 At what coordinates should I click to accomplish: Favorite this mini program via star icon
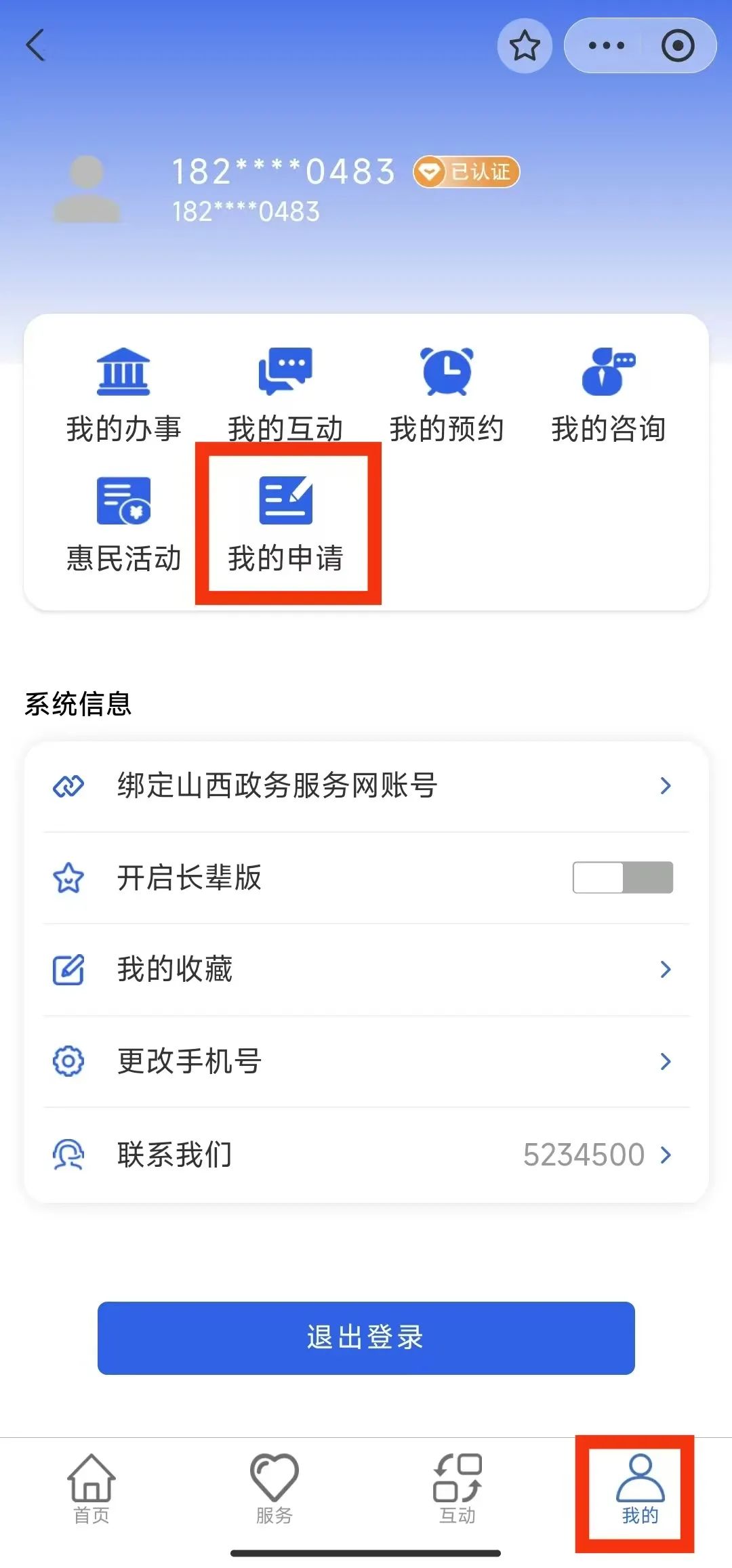pyautogui.click(x=525, y=46)
